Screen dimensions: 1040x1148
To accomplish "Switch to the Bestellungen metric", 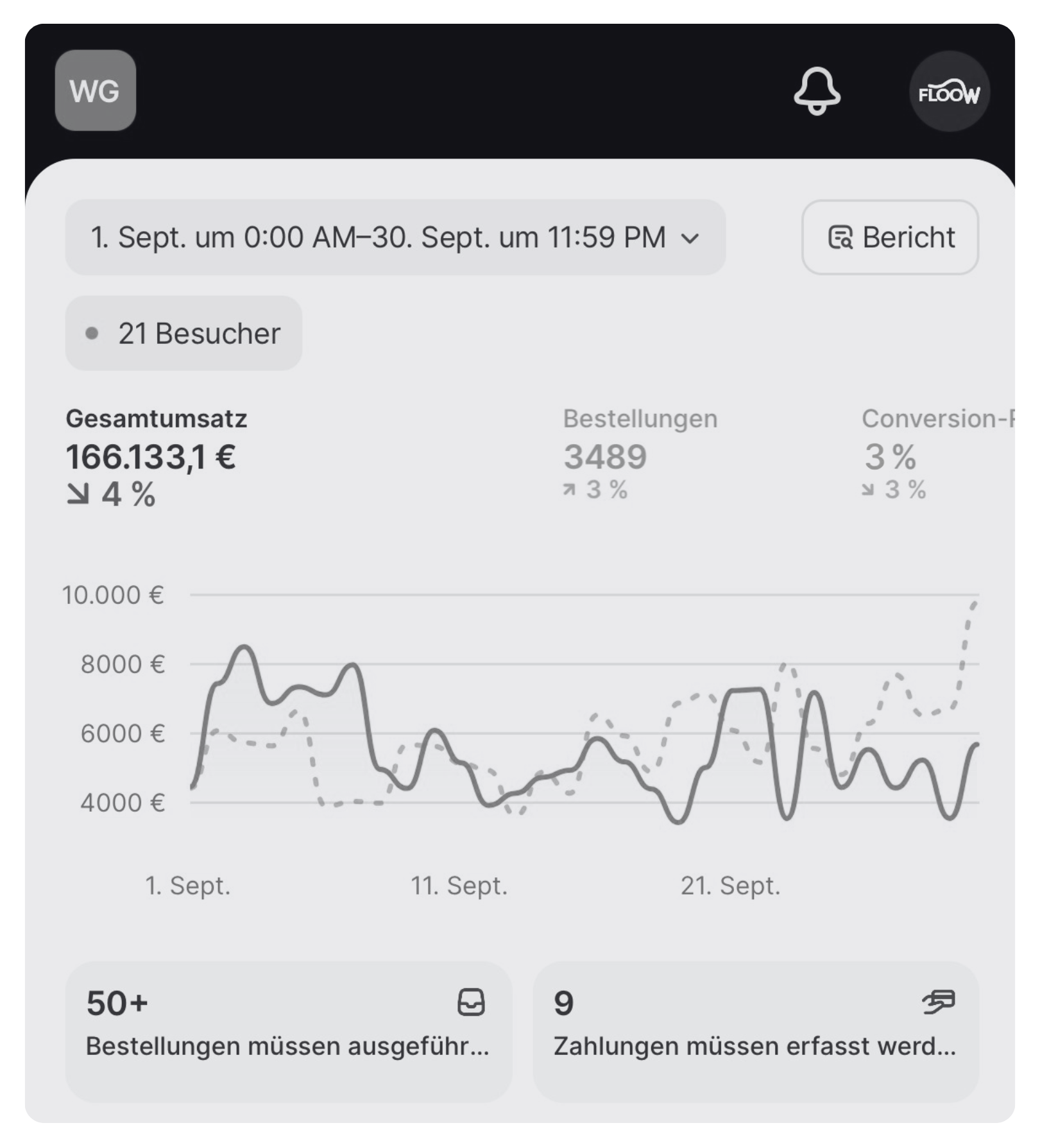I will pos(640,454).
